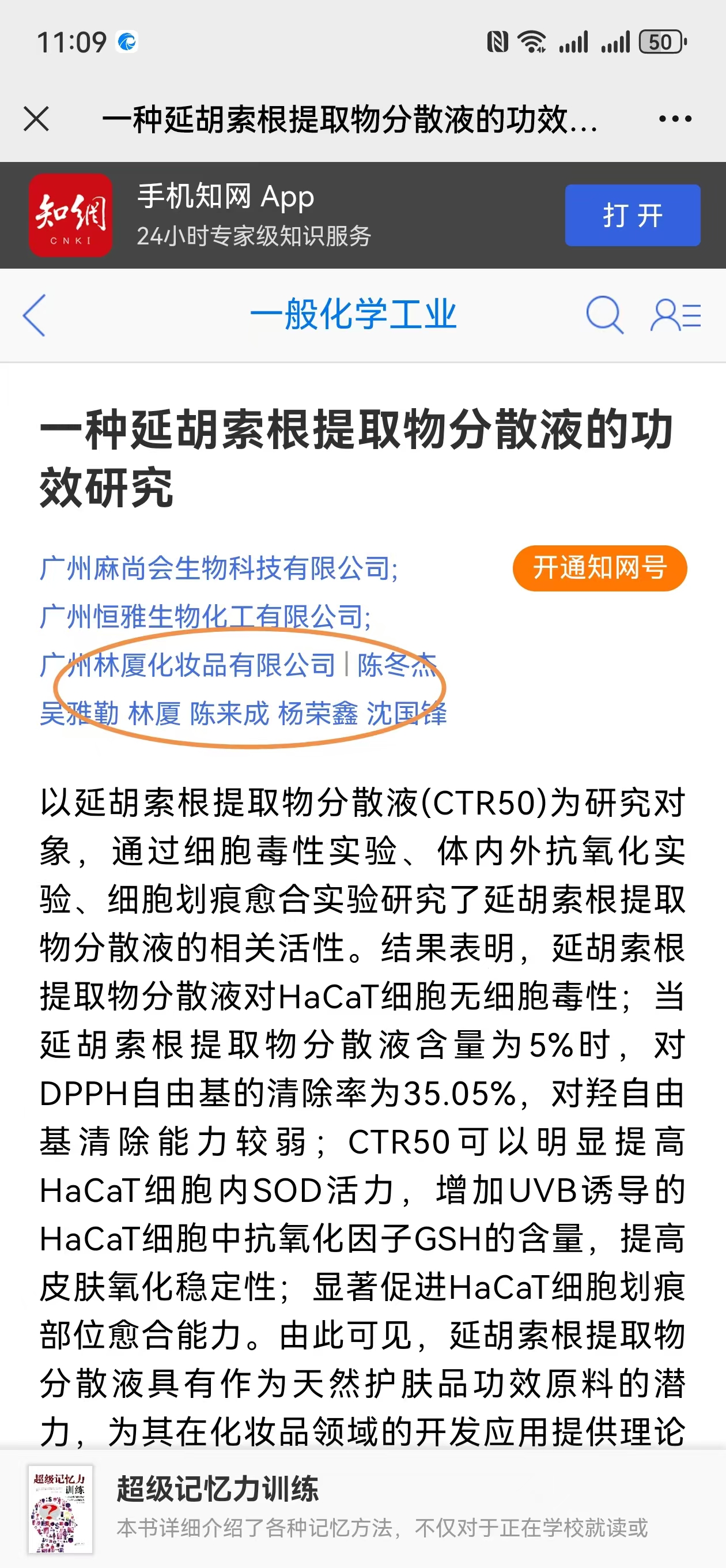Close the web page with the X
726x1568 pixels.
point(36,119)
